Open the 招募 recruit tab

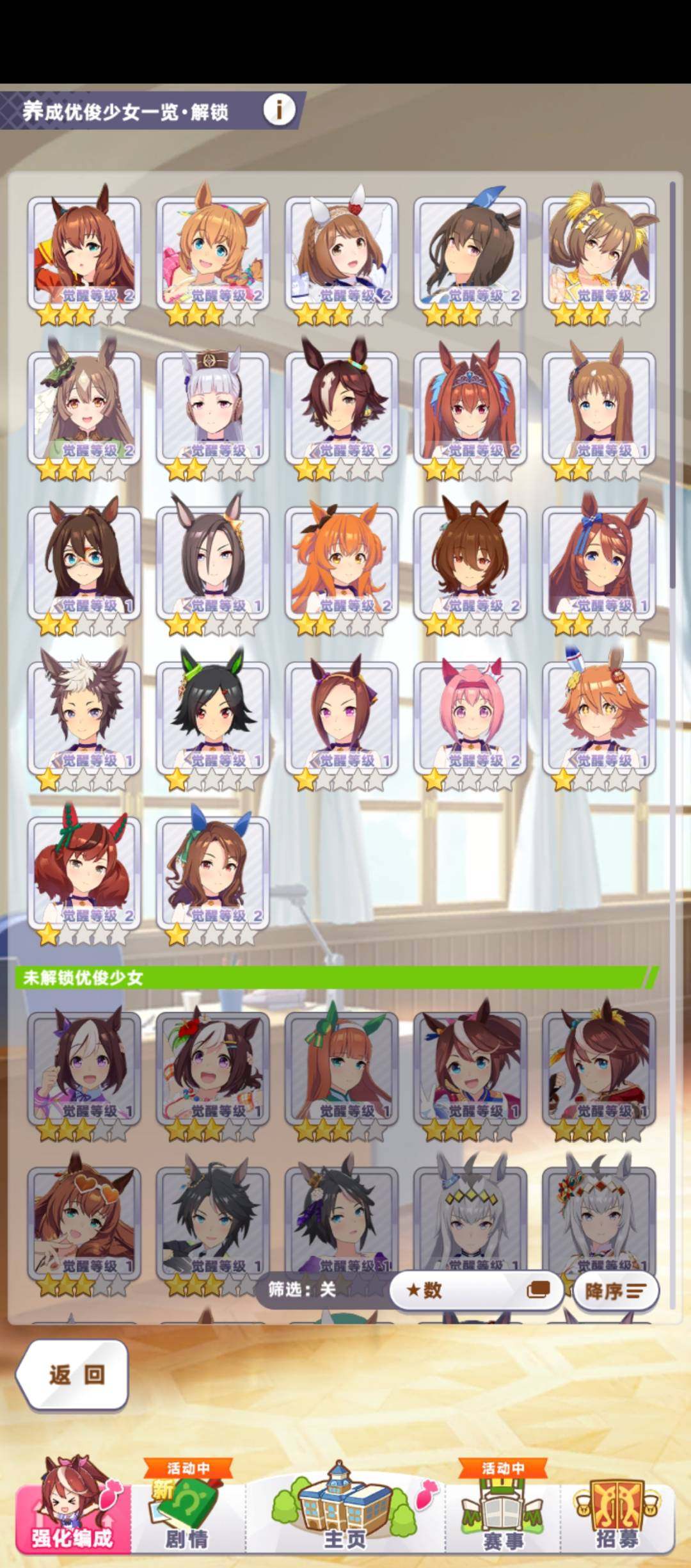click(617, 1511)
